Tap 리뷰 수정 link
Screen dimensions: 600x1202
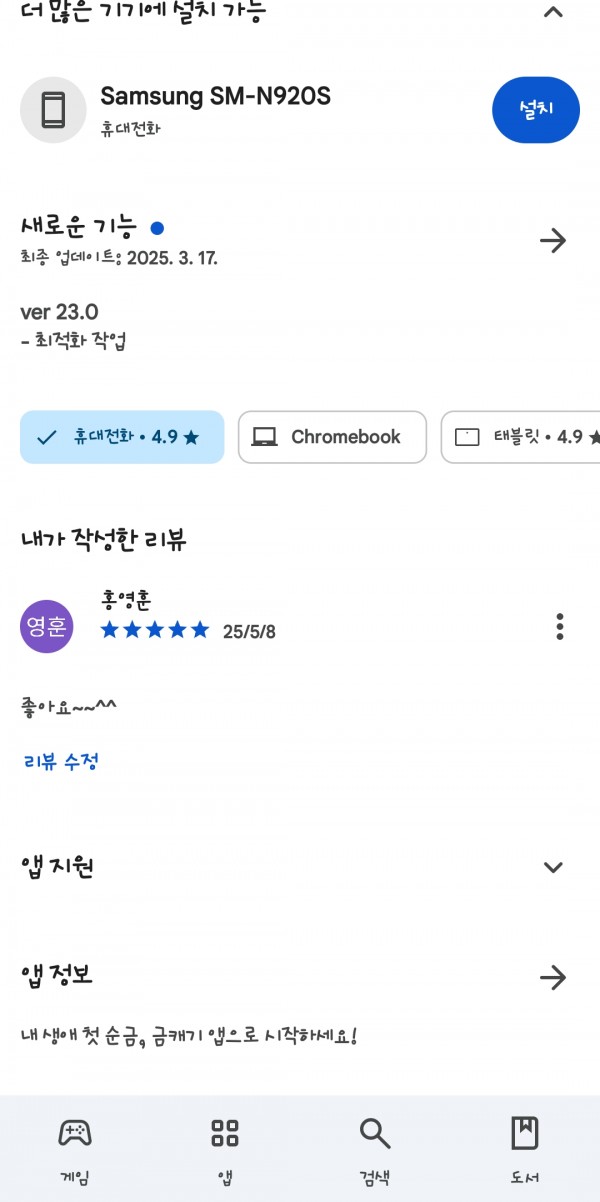(x=60, y=762)
